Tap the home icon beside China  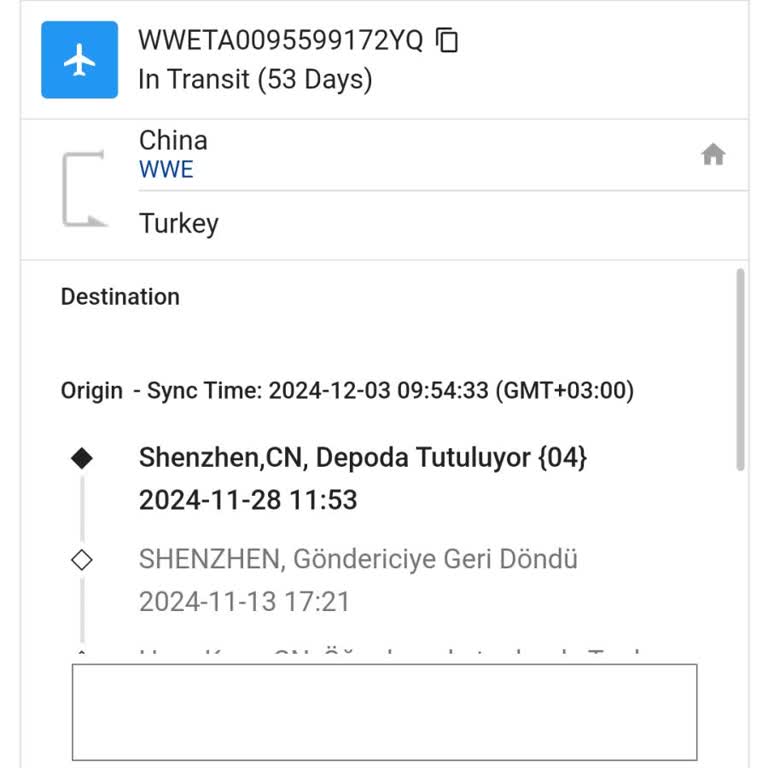712,154
